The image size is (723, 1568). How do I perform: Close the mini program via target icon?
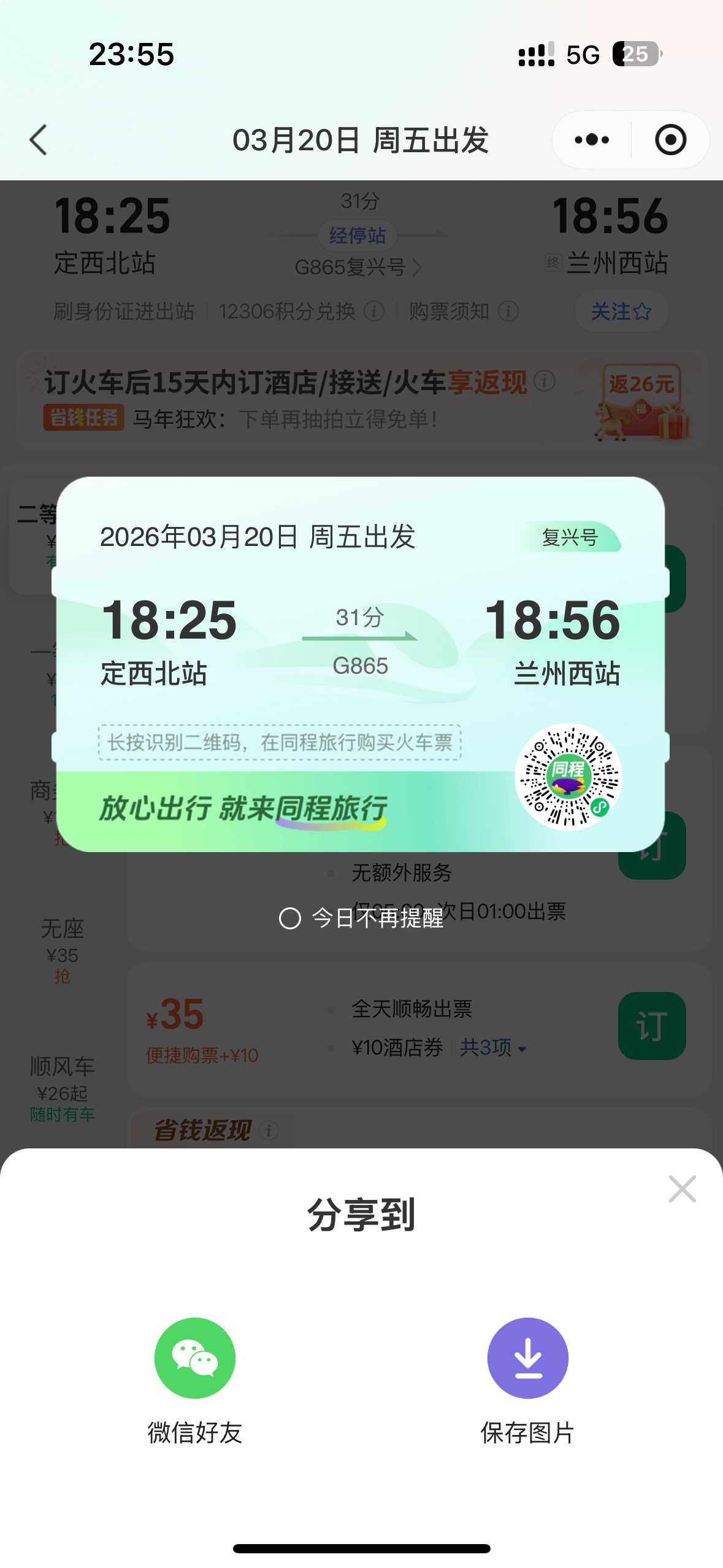pos(670,140)
